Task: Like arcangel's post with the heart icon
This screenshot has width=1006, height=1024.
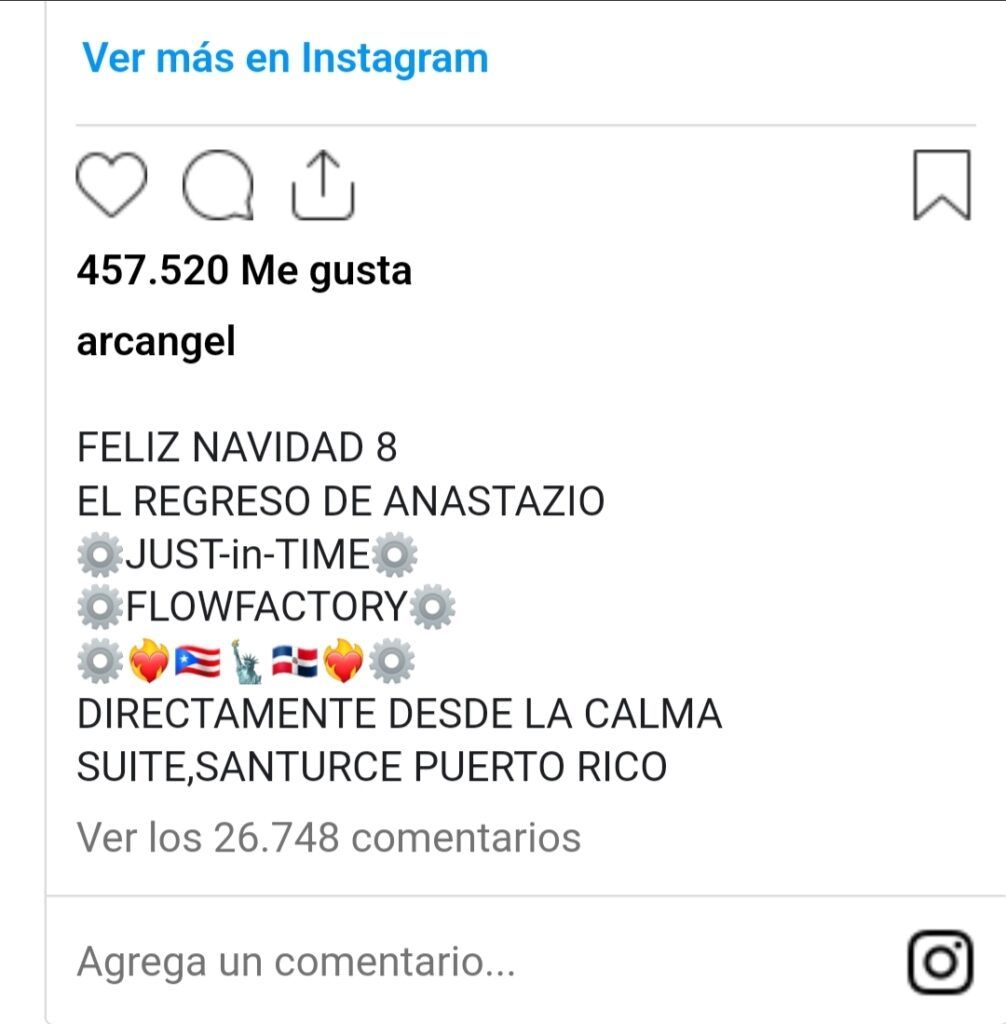Action: point(111,185)
